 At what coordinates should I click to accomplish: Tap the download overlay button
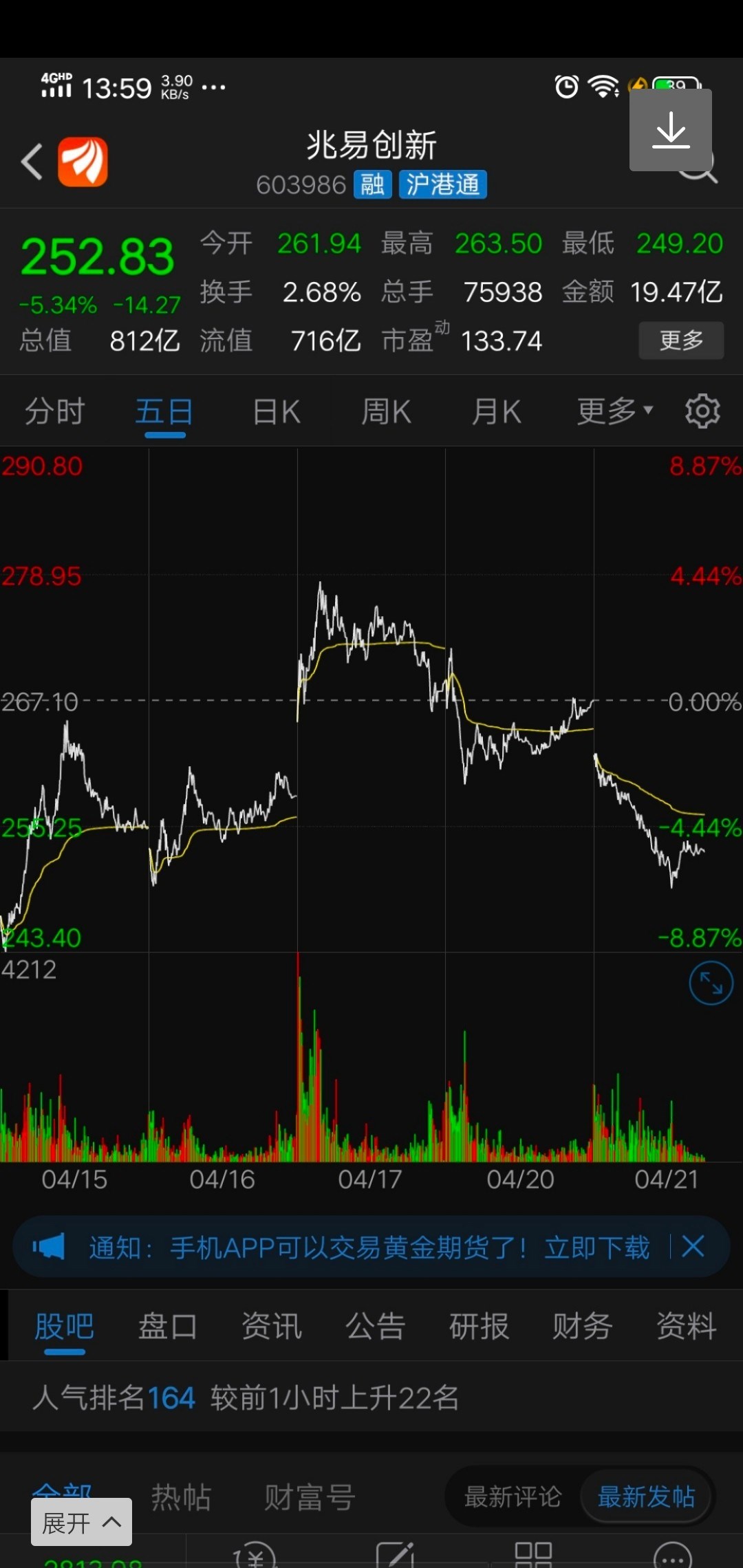tap(671, 130)
